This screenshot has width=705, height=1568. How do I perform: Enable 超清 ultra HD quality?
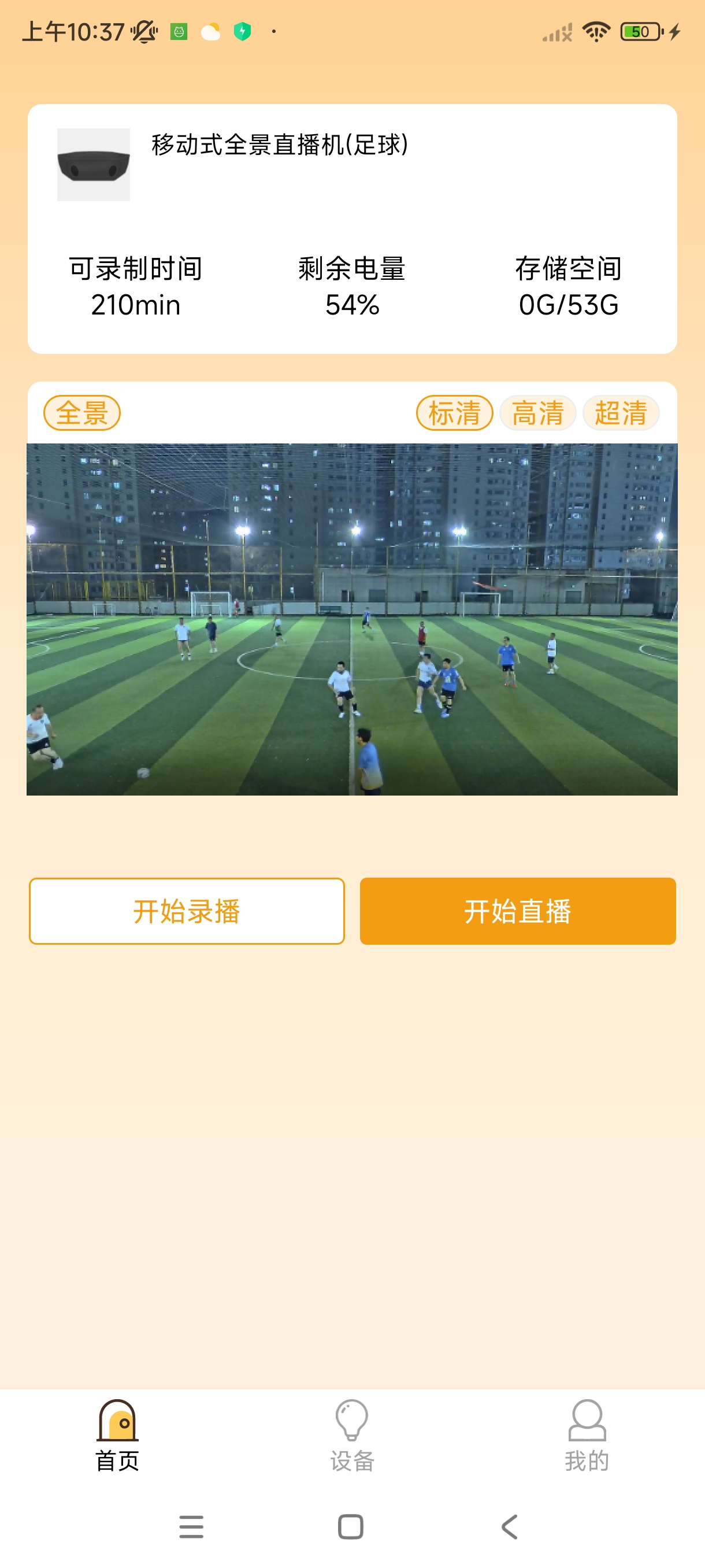click(x=620, y=413)
